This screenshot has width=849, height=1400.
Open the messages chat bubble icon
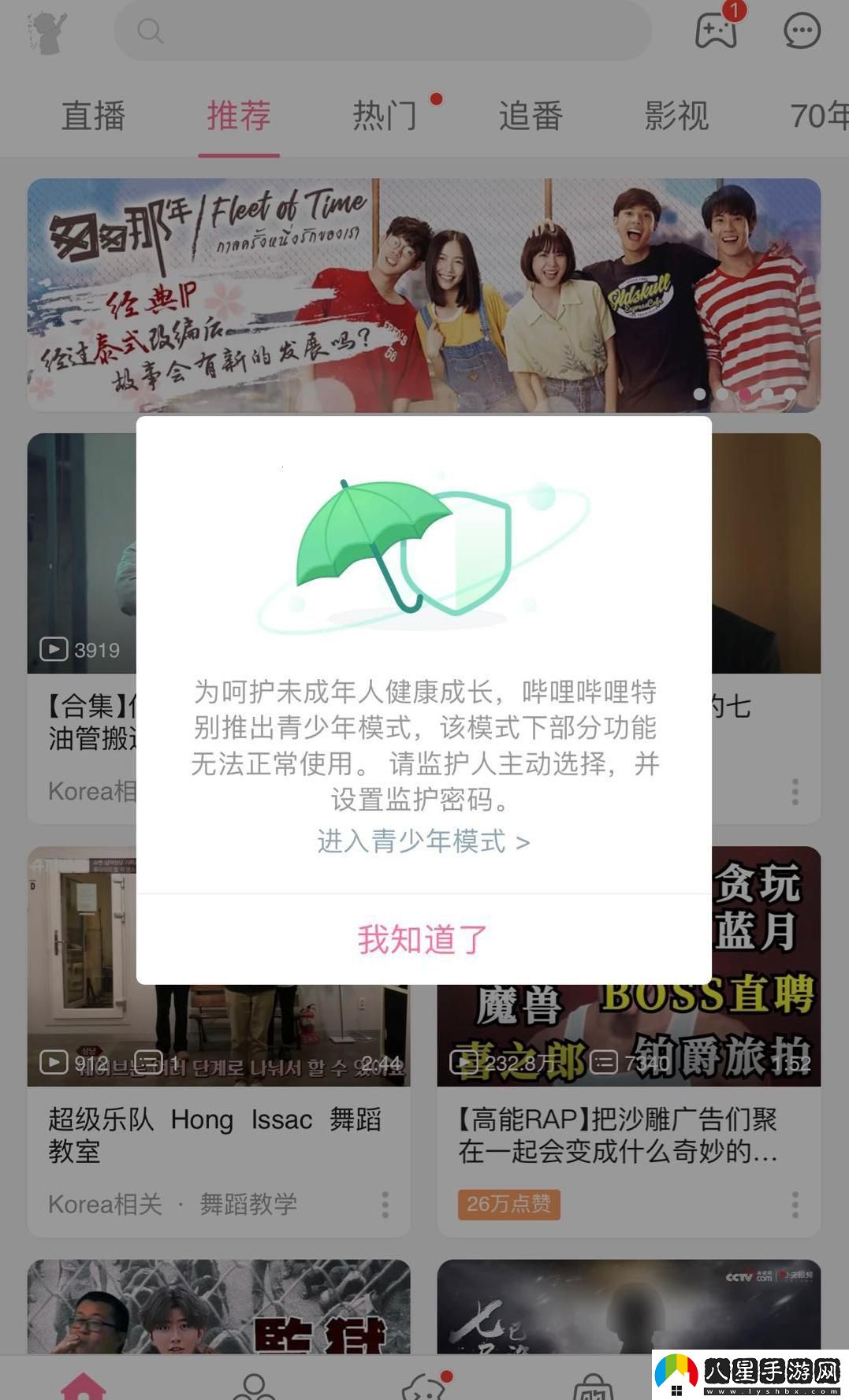click(802, 32)
